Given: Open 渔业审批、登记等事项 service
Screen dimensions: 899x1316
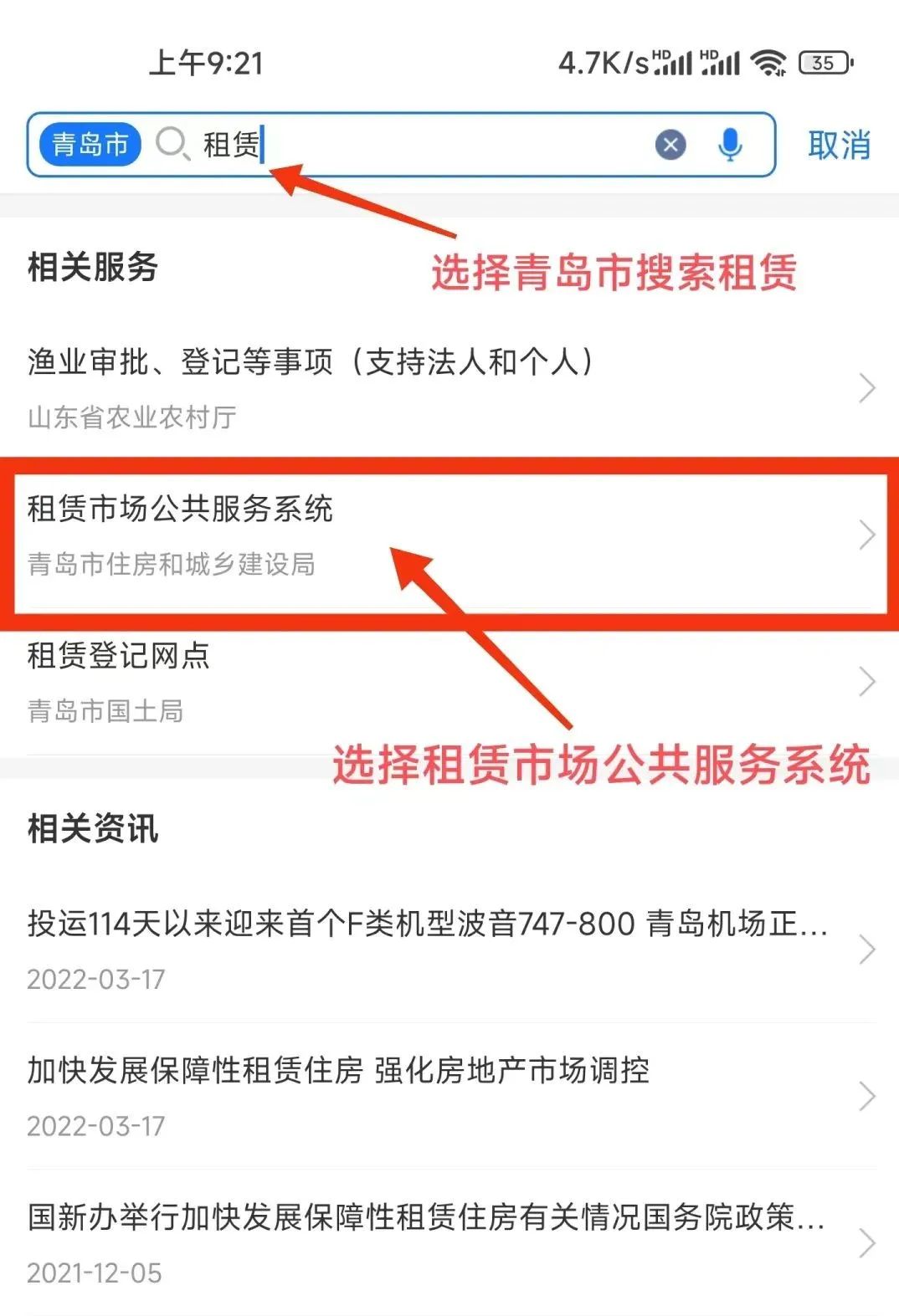Looking at the screenshot, I should [419, 387].
